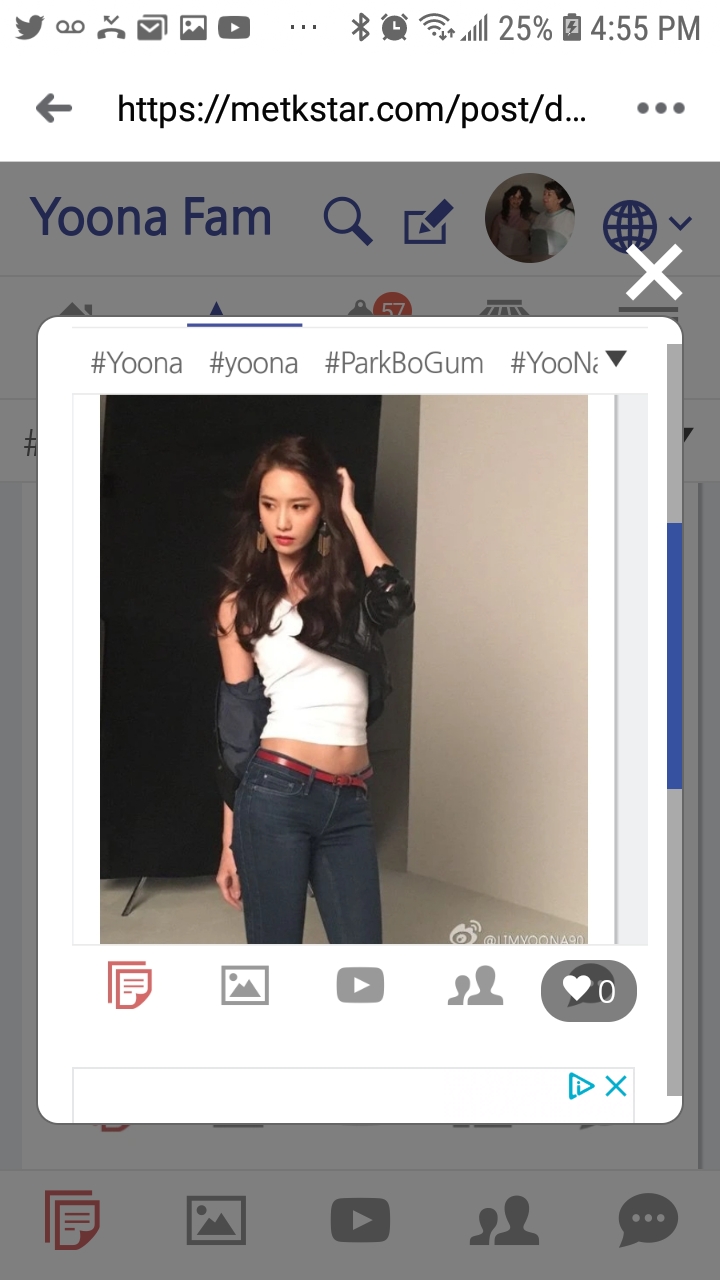Like this post with the heart button
Image resolution: width=720 pixels, height=1280 pixels.
pyautogui.click(x=589, y=990)
